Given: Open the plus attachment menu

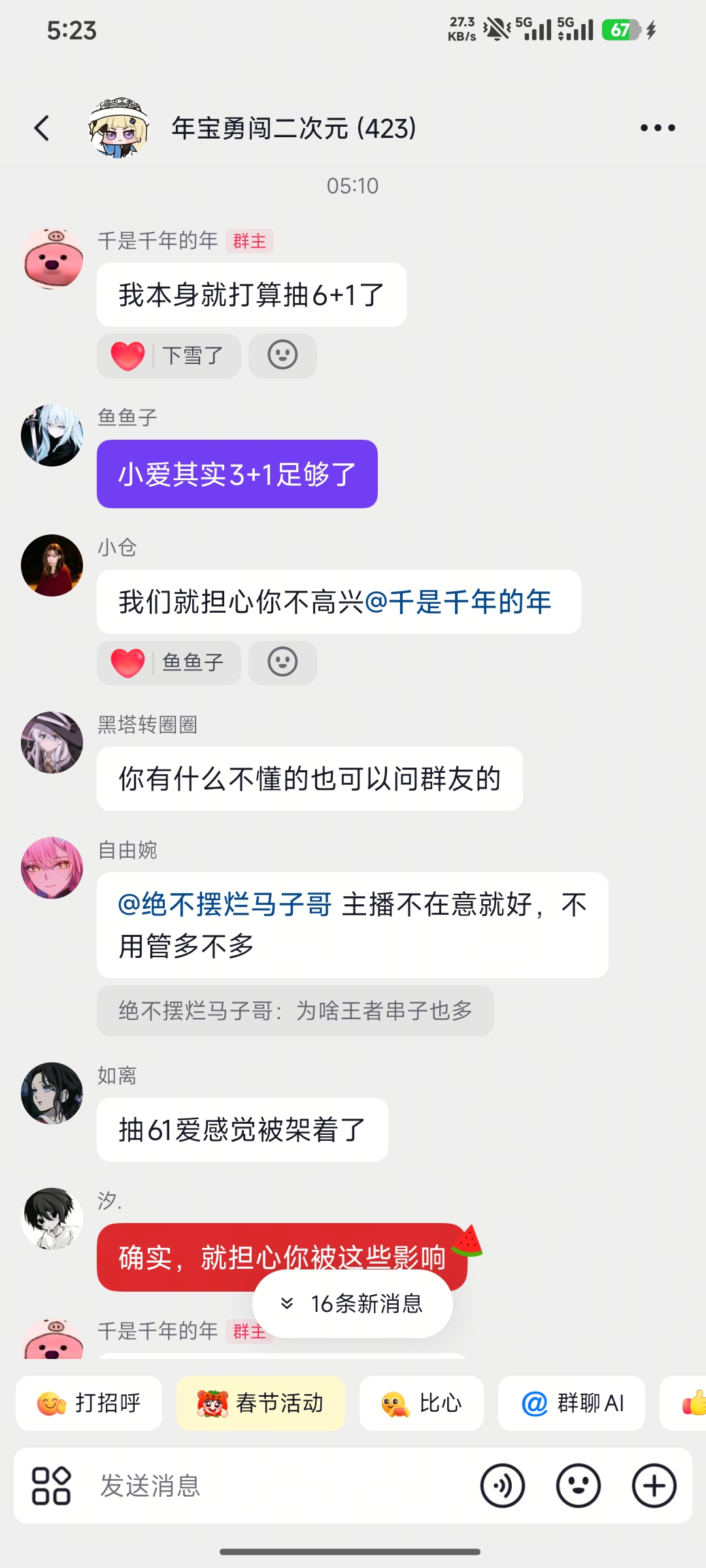Looking at the screenshot, I should 654,1486.
